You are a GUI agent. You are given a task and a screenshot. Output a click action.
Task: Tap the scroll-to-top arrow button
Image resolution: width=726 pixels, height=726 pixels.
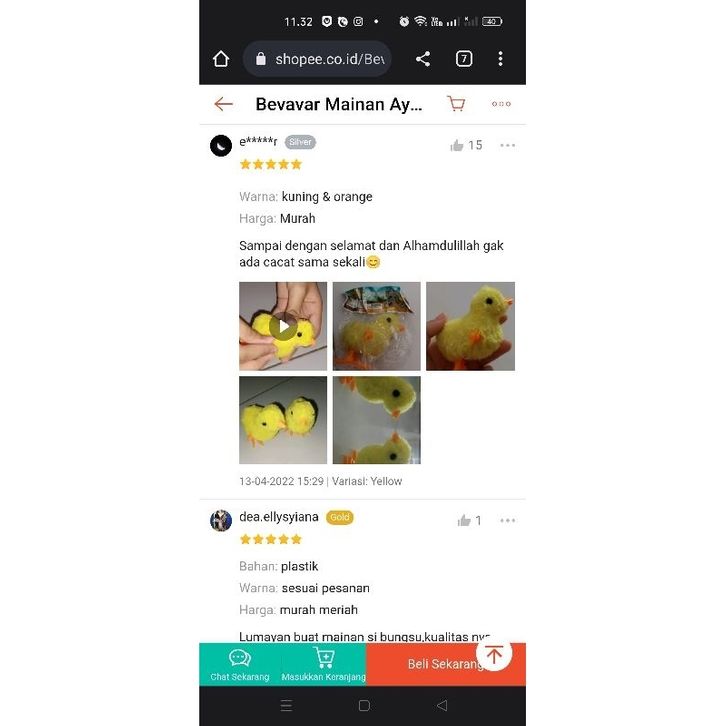[x=494, y=655]
